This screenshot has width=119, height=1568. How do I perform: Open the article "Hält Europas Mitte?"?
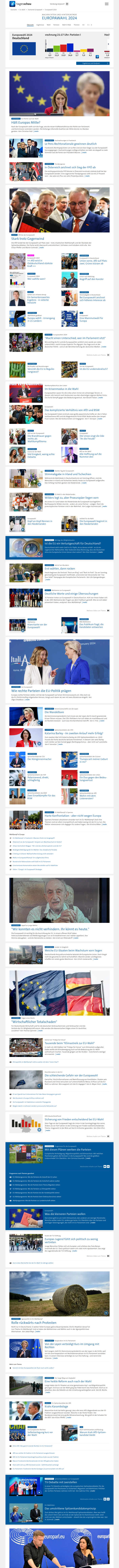point(26,122)
